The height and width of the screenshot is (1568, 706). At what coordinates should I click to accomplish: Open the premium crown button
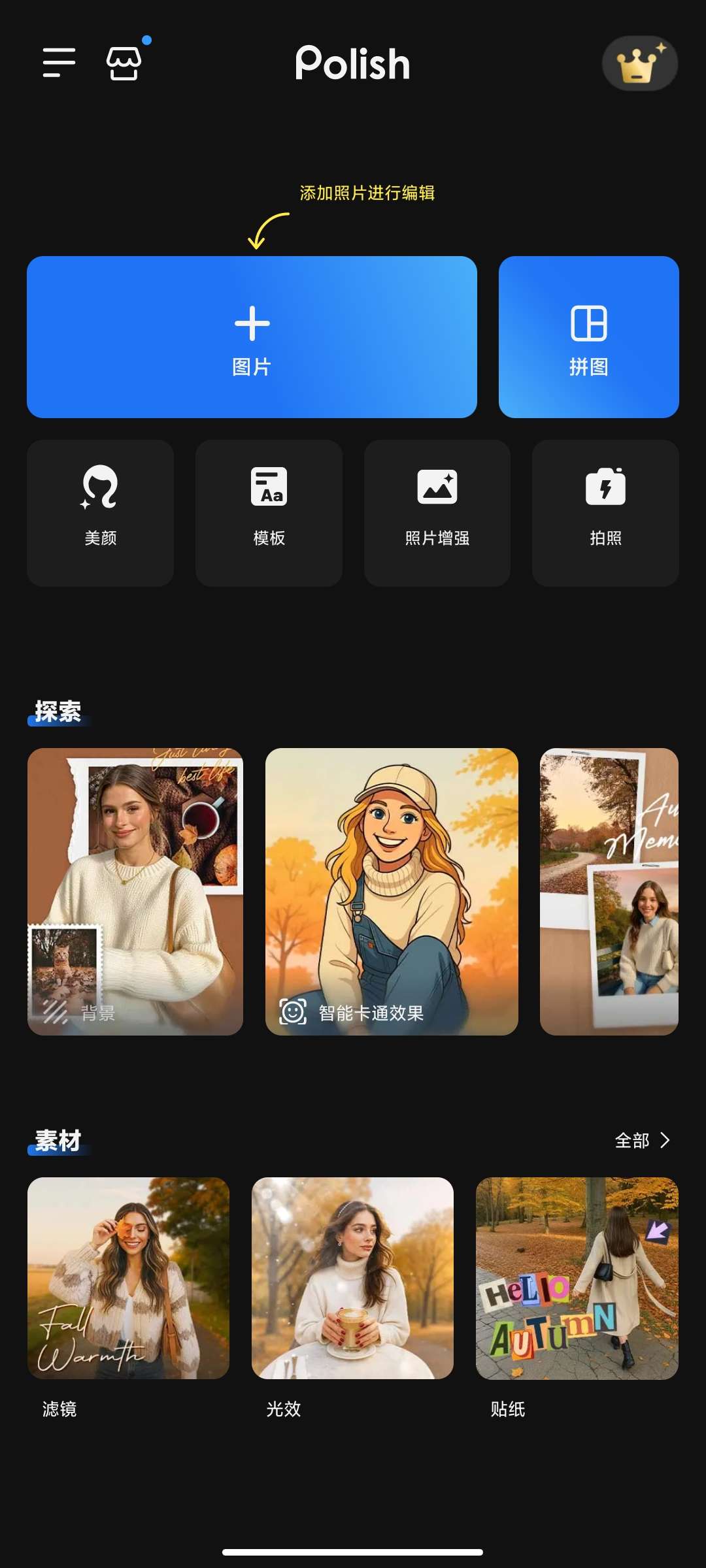(x=639, y=63)
